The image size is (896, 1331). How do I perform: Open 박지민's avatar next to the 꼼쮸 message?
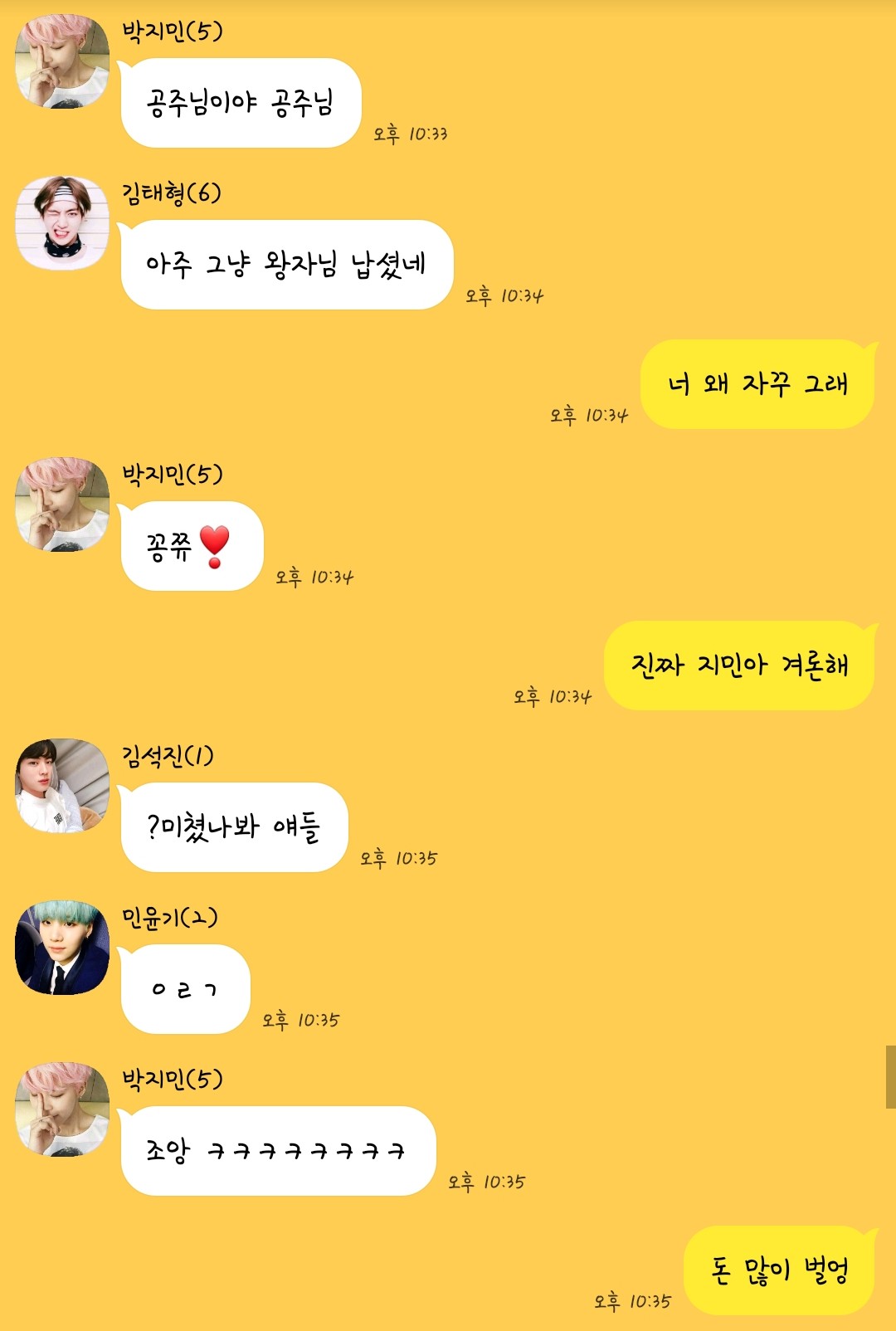[x=62, y=504]
